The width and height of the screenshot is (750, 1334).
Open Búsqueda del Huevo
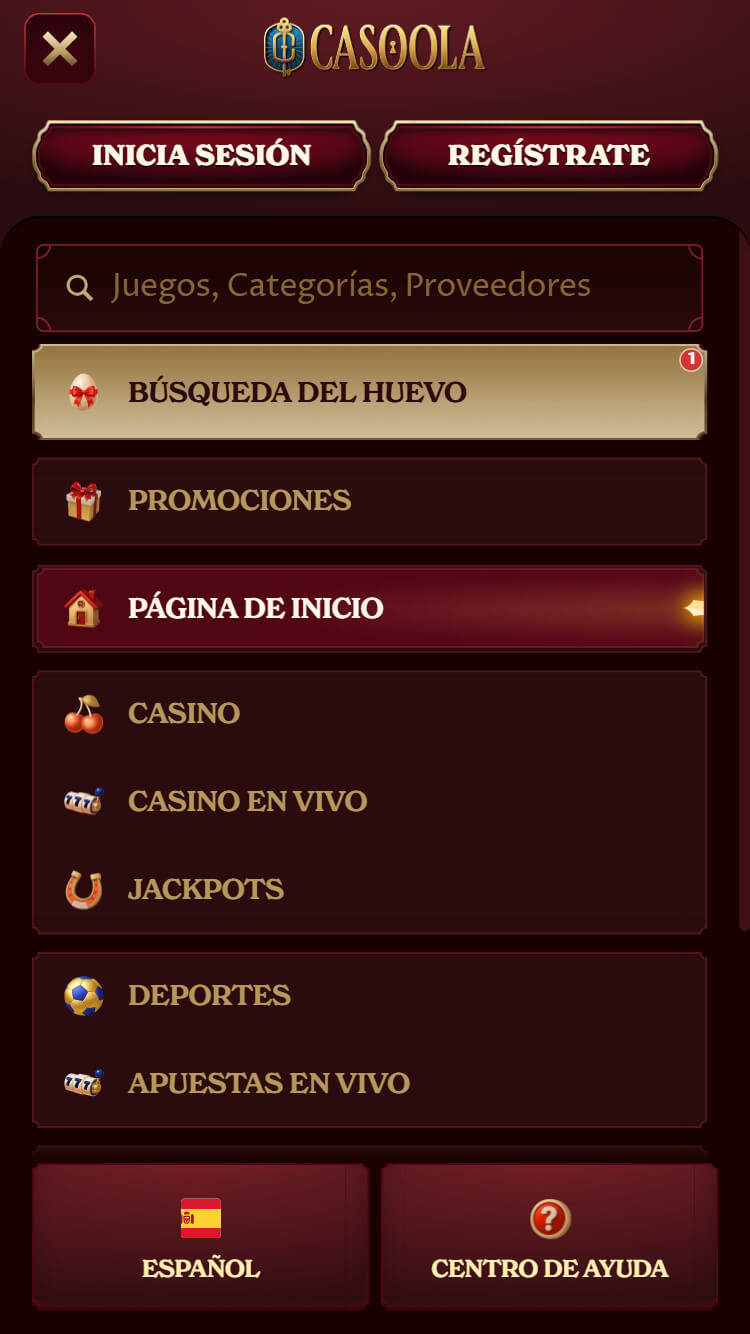click(x=369, y=392)
